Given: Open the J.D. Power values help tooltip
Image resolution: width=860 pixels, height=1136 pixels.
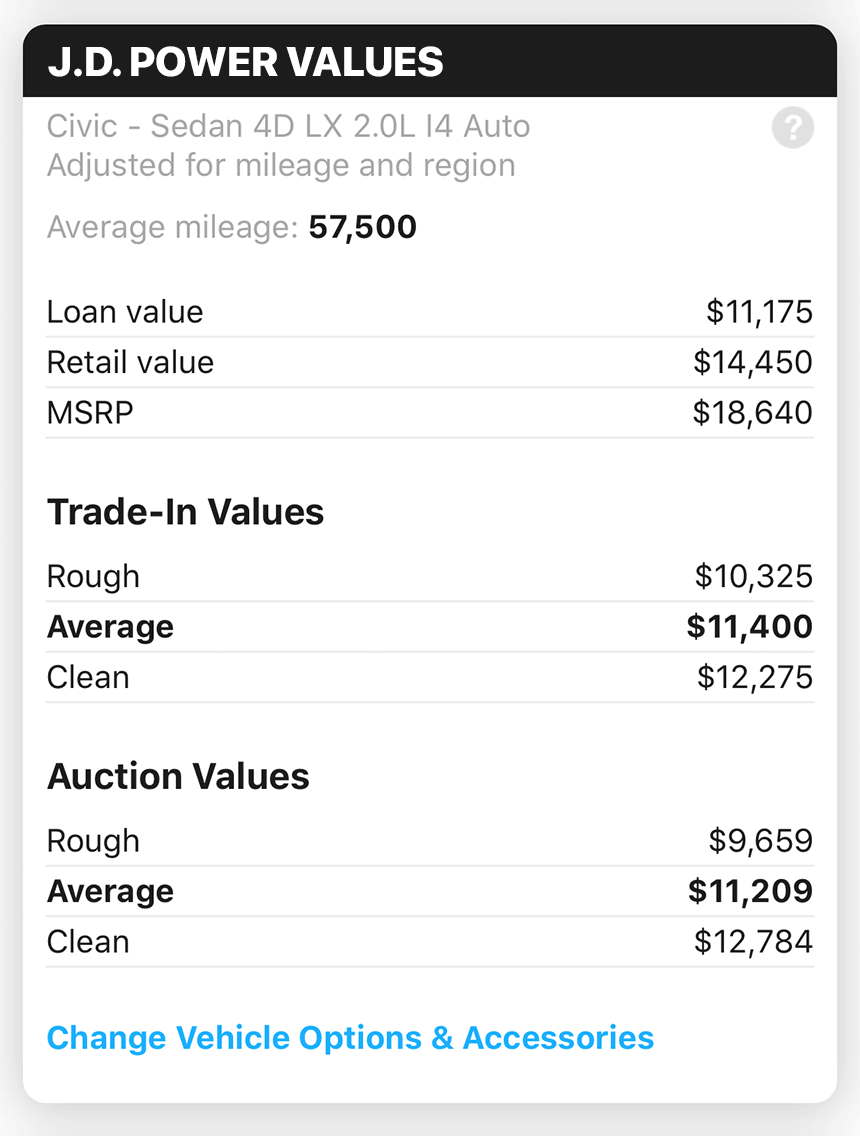Looking at the screenshot, I should [x=792, y=128].
